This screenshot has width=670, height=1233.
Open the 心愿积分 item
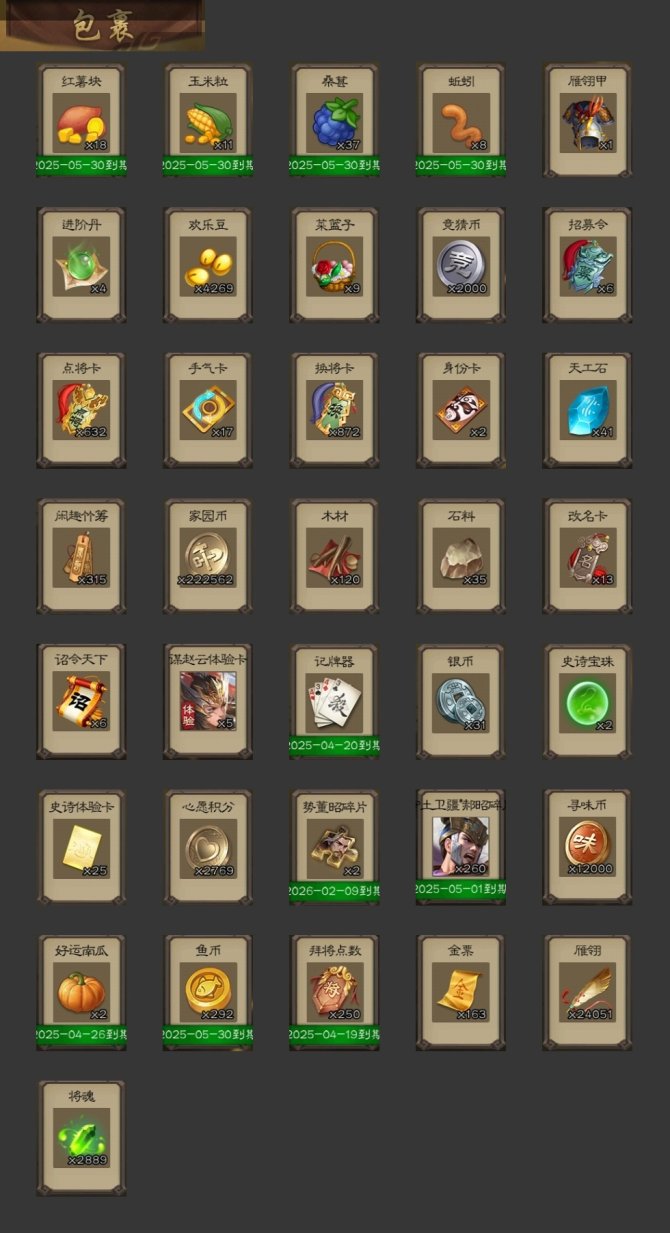tap(208, 847)
